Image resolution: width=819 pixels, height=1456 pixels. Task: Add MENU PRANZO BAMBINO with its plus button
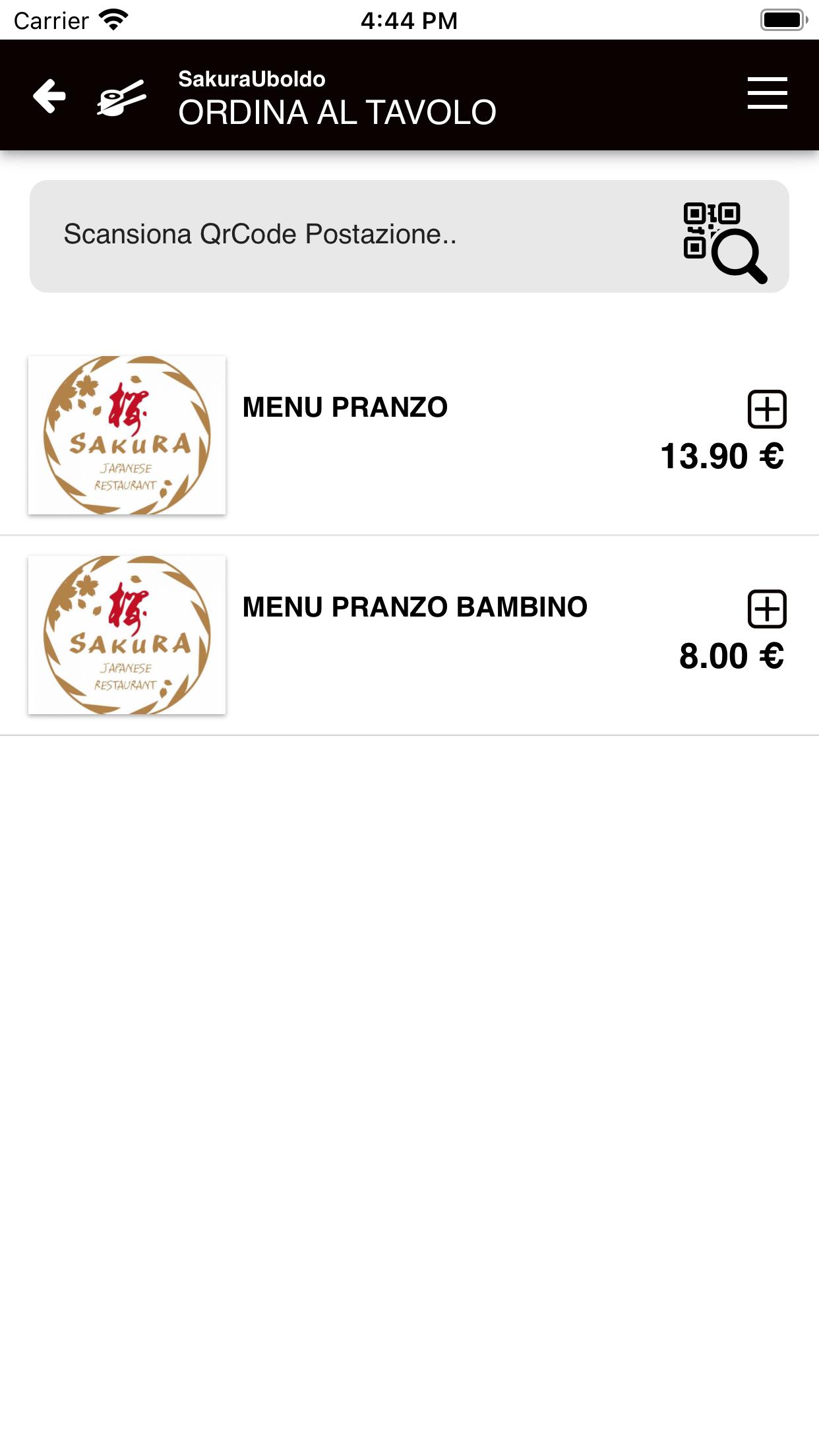767,609
